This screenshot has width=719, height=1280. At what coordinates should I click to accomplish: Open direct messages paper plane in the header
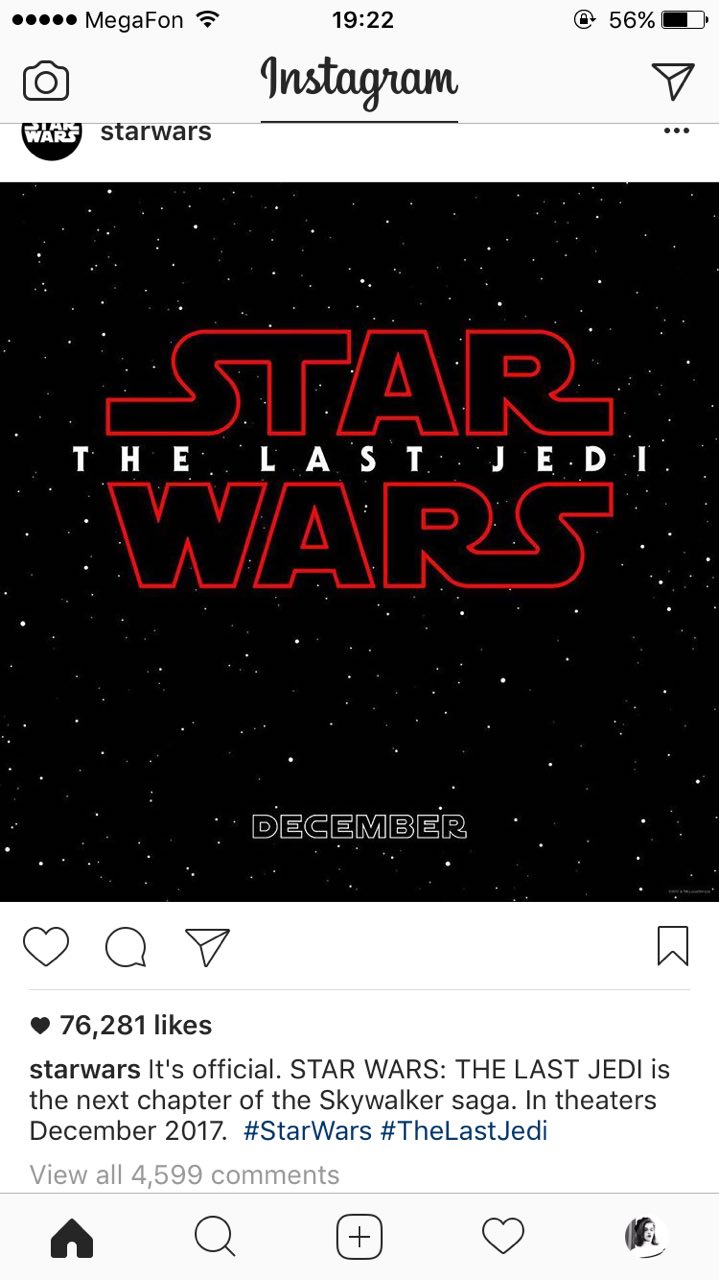673,81
